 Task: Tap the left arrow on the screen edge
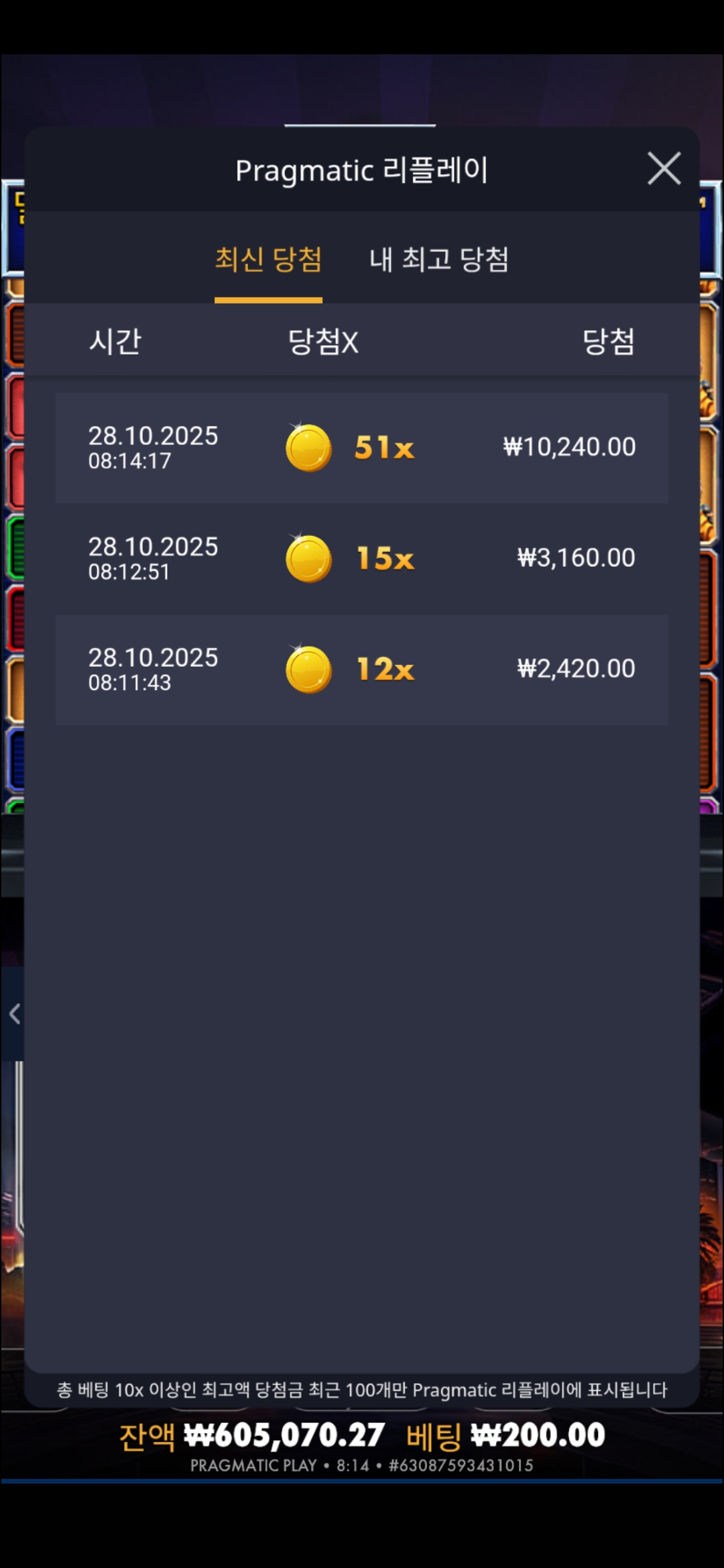point(14,1014)
